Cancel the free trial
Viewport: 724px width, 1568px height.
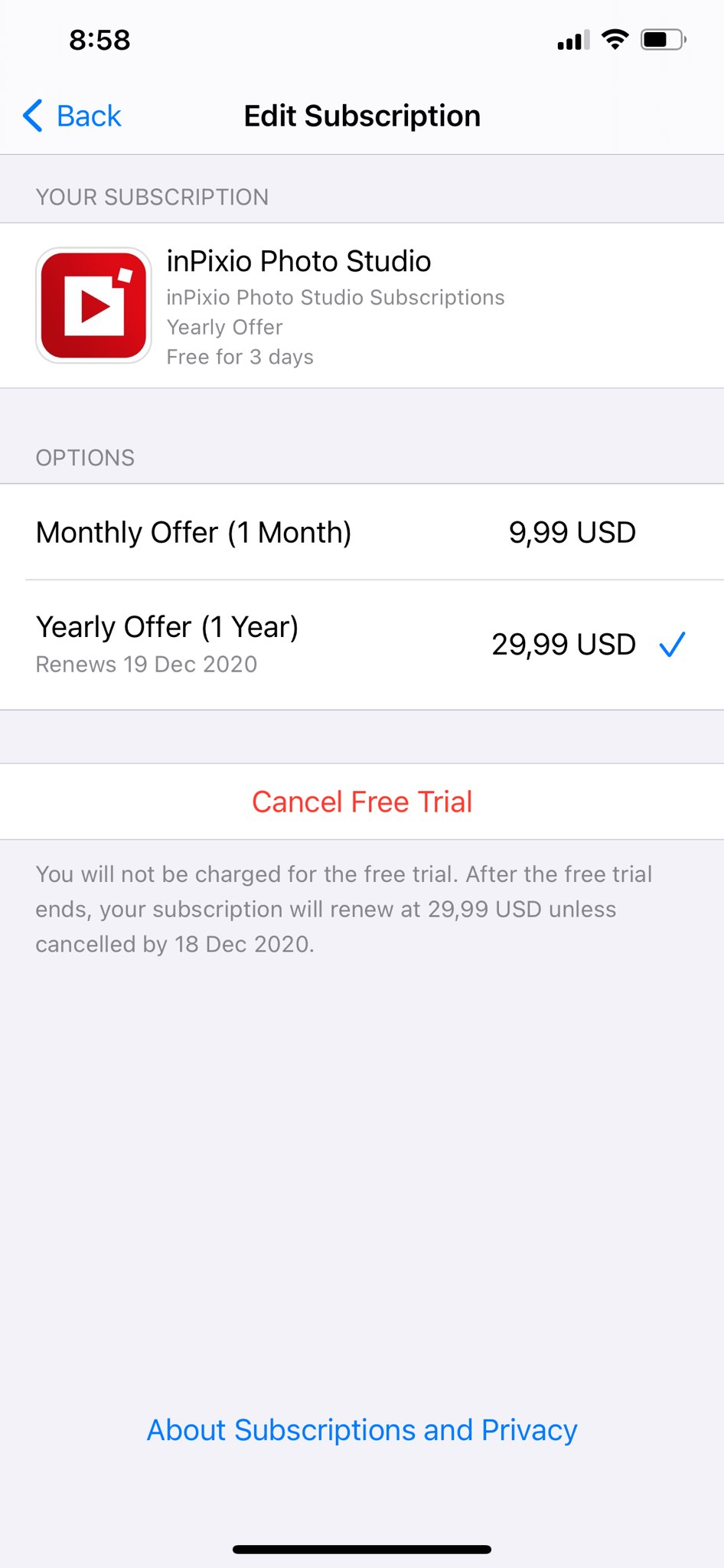click(x=361, y=801)
